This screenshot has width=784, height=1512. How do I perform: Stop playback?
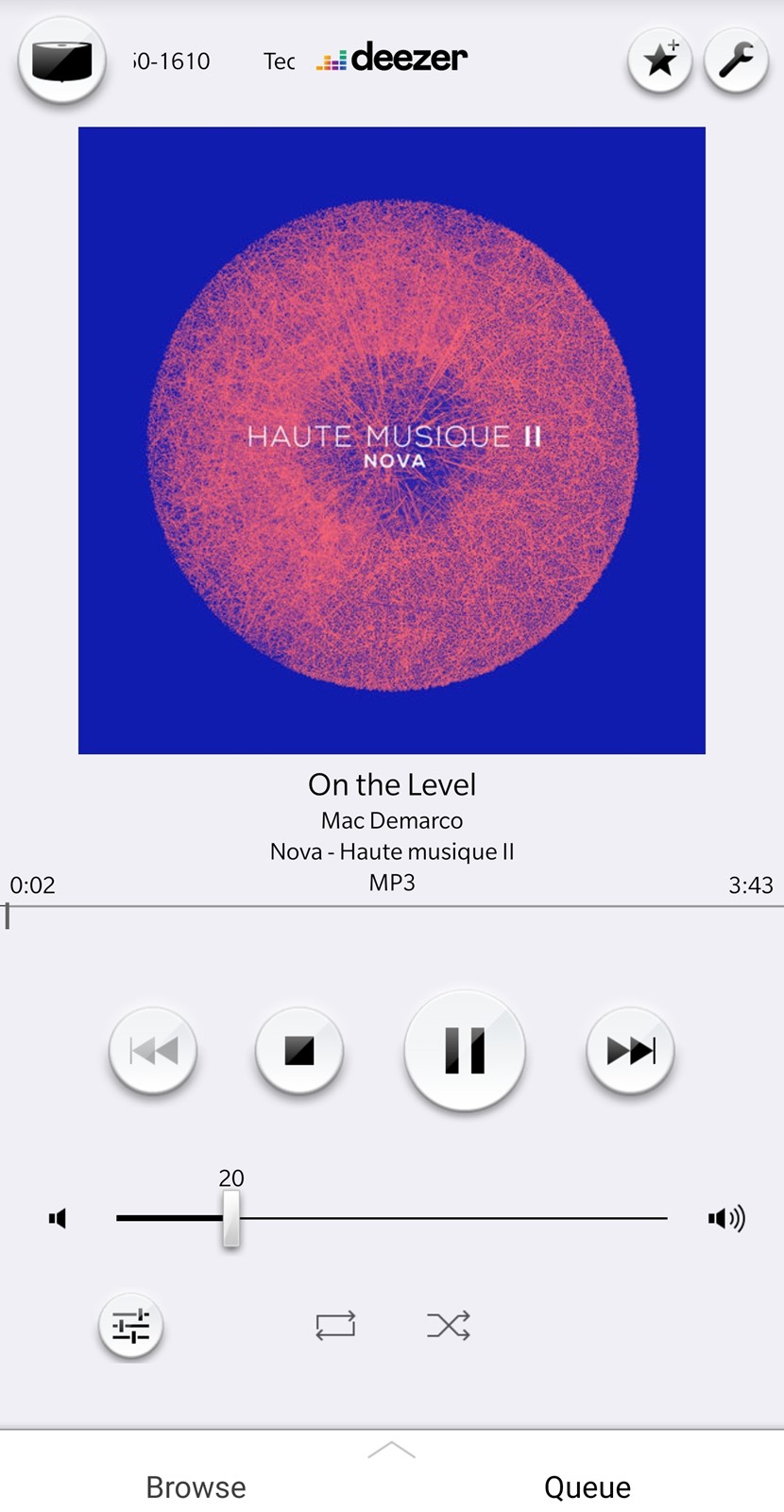299,1050
